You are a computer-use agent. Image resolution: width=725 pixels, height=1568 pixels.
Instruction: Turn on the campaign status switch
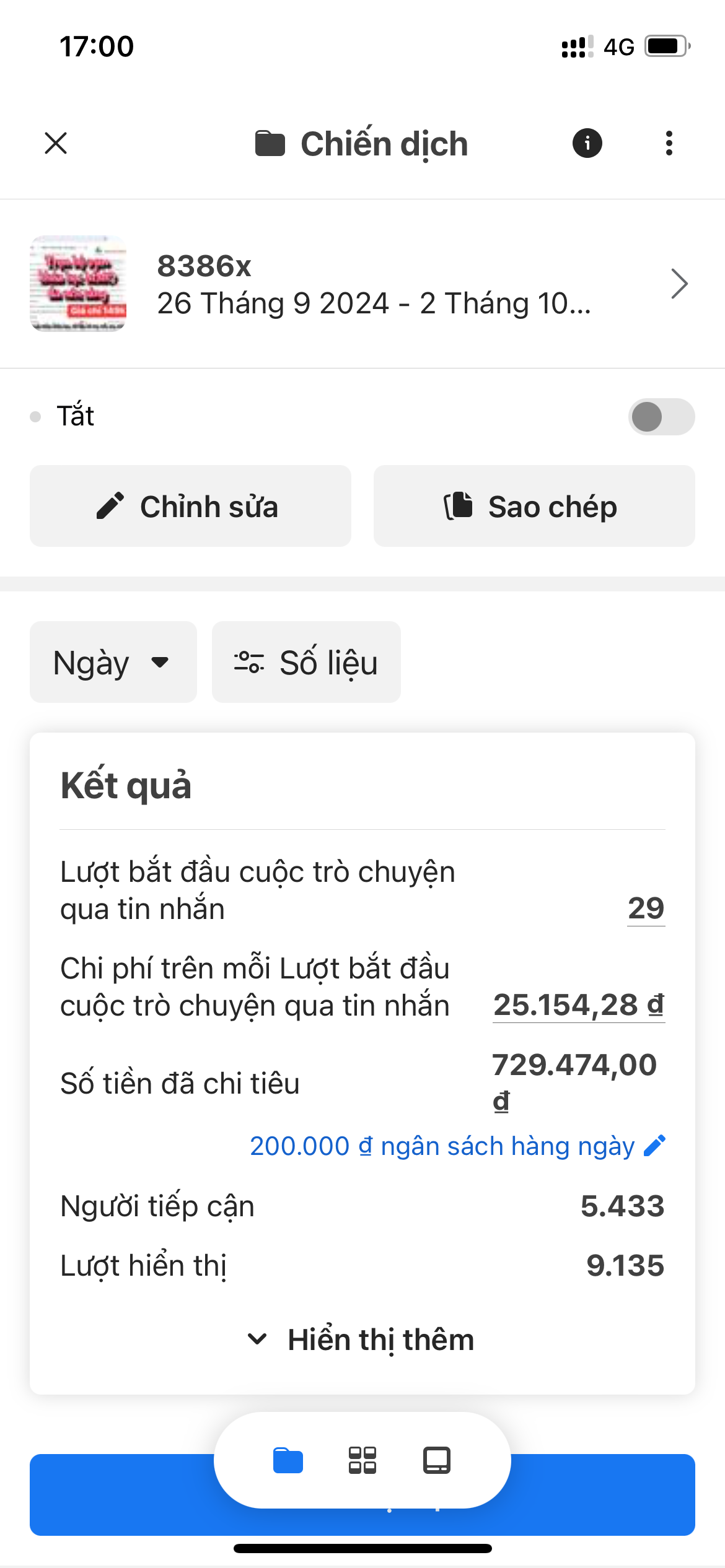coord(661,417)
